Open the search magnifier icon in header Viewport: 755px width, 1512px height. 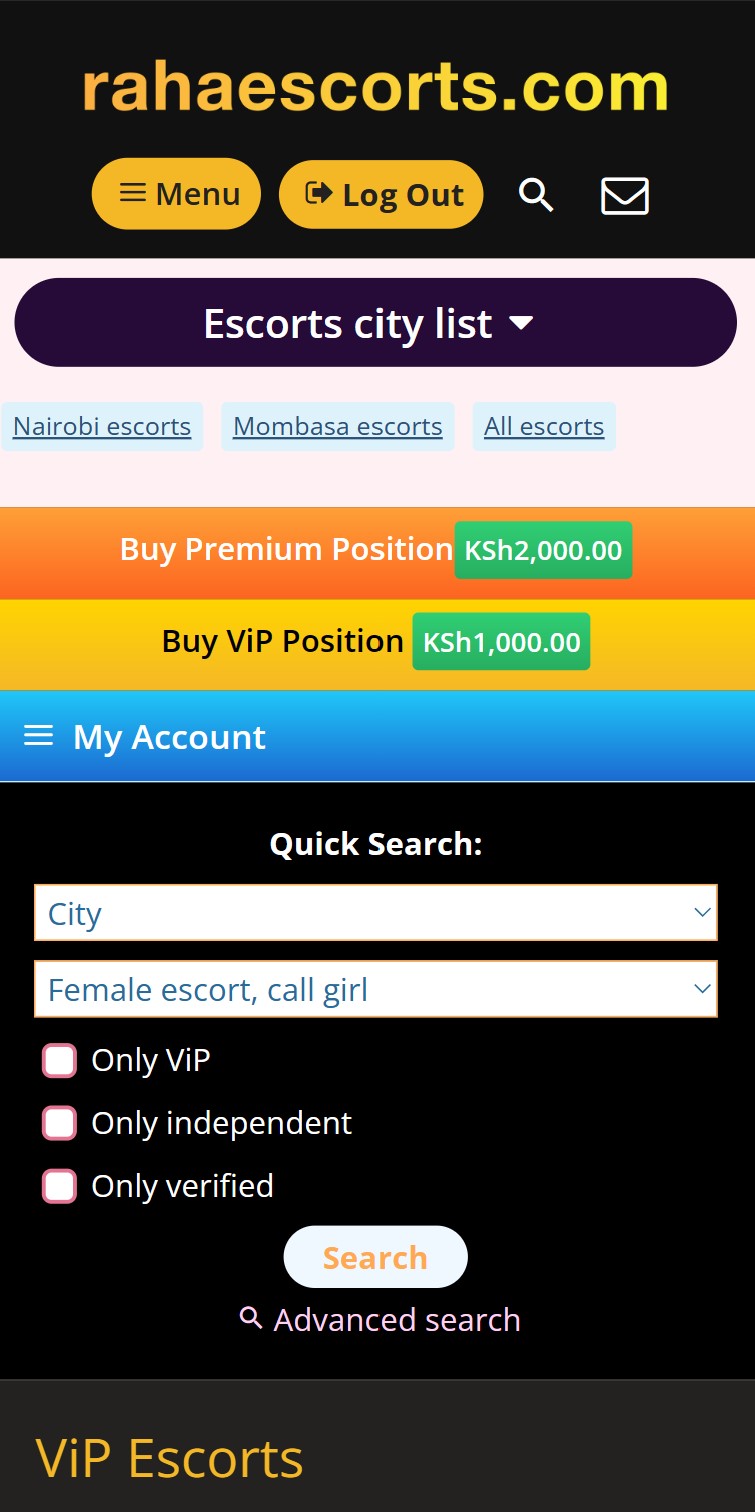click(536, 195)
